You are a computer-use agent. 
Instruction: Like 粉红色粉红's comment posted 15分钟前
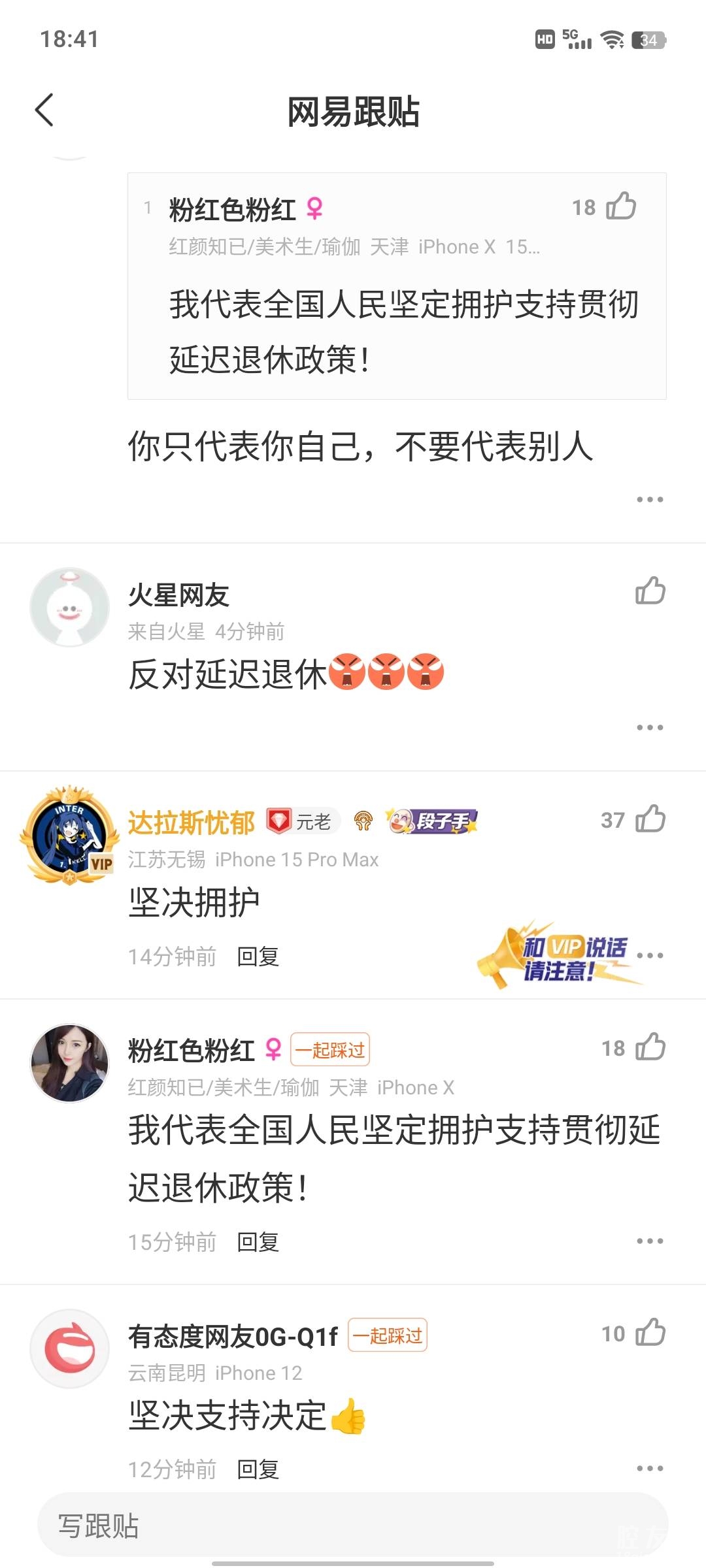coord(650,1047)
